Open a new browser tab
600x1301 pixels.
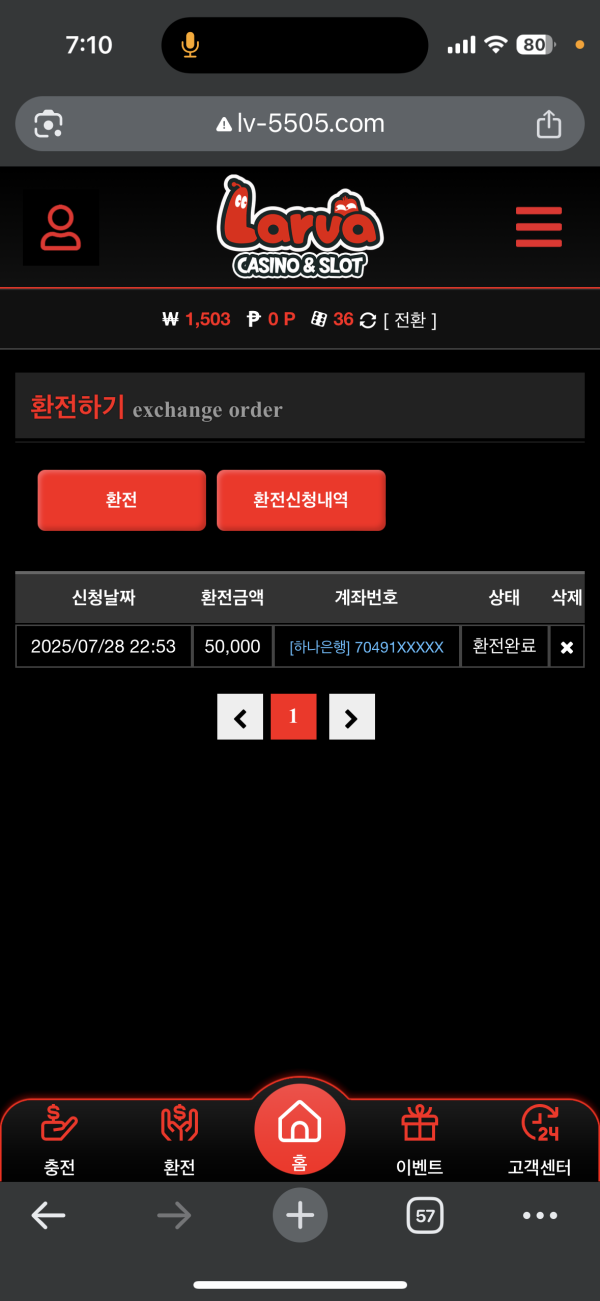(x=300, y=1215)
